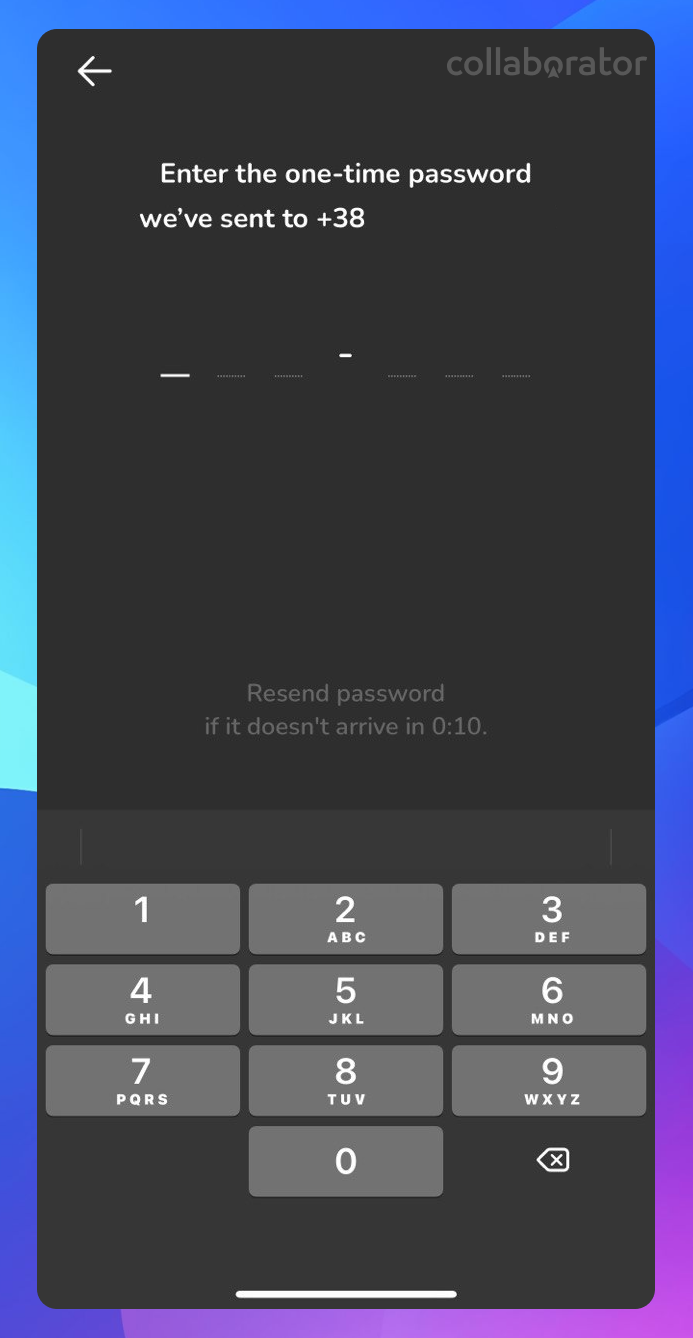Tap Resend password link
Viewport: 693px width, 1338px height.
346,693
